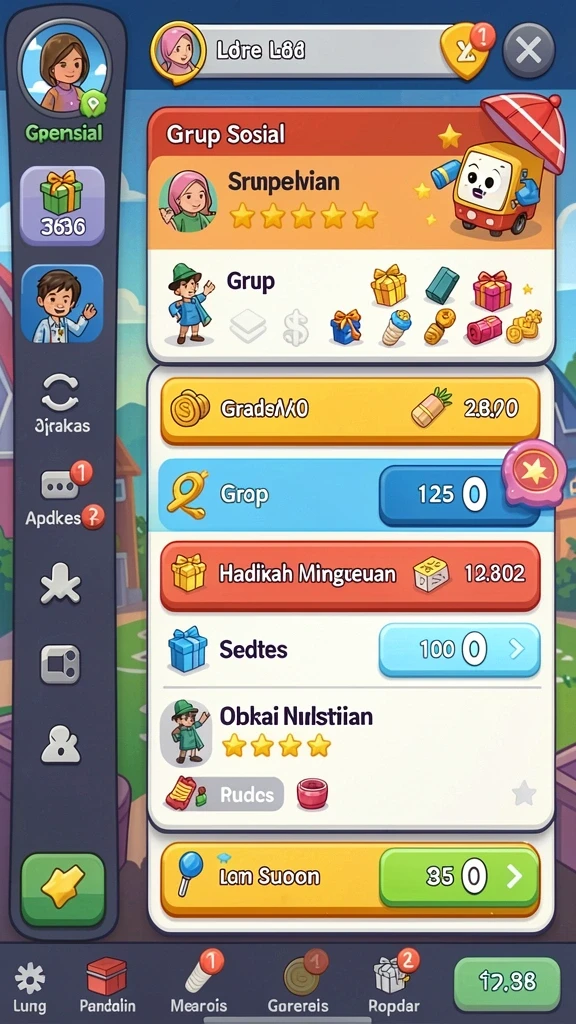
Task: Tap the green star button in sidebar
Action: tap(63, 887)
